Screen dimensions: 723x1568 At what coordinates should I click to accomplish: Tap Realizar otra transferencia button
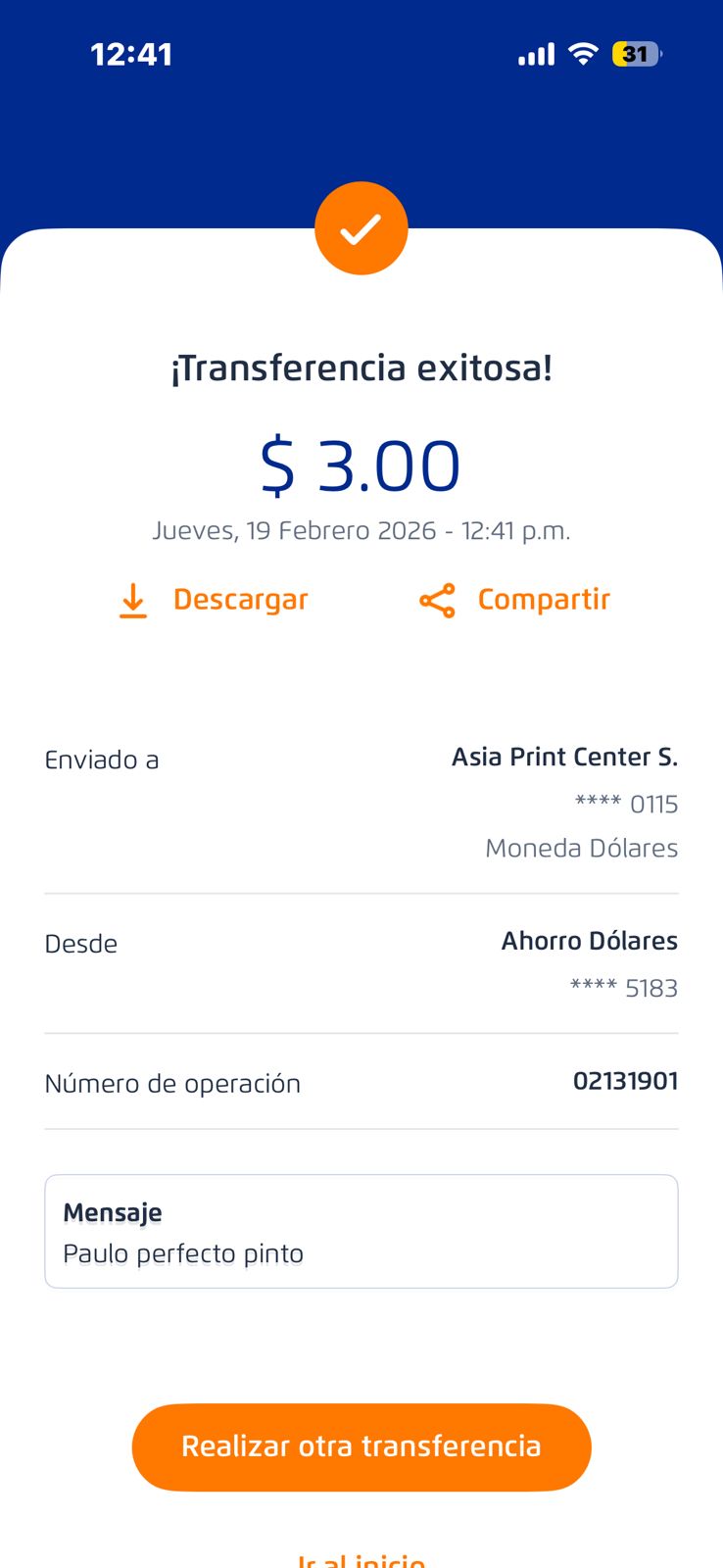[361, 1446]
